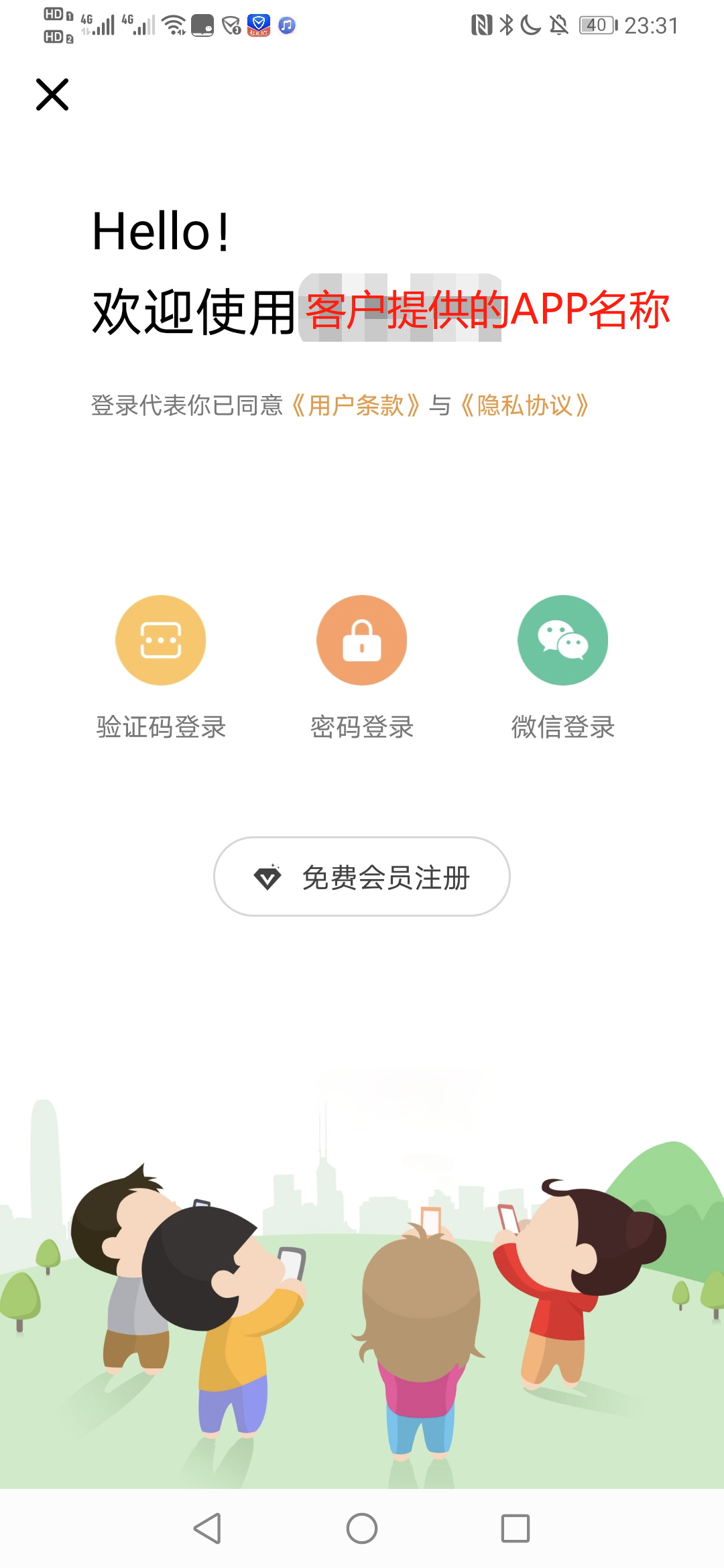Close the login screen
Image resolution: width=724 pixels, height=1568 pixels.
[52, 94]
